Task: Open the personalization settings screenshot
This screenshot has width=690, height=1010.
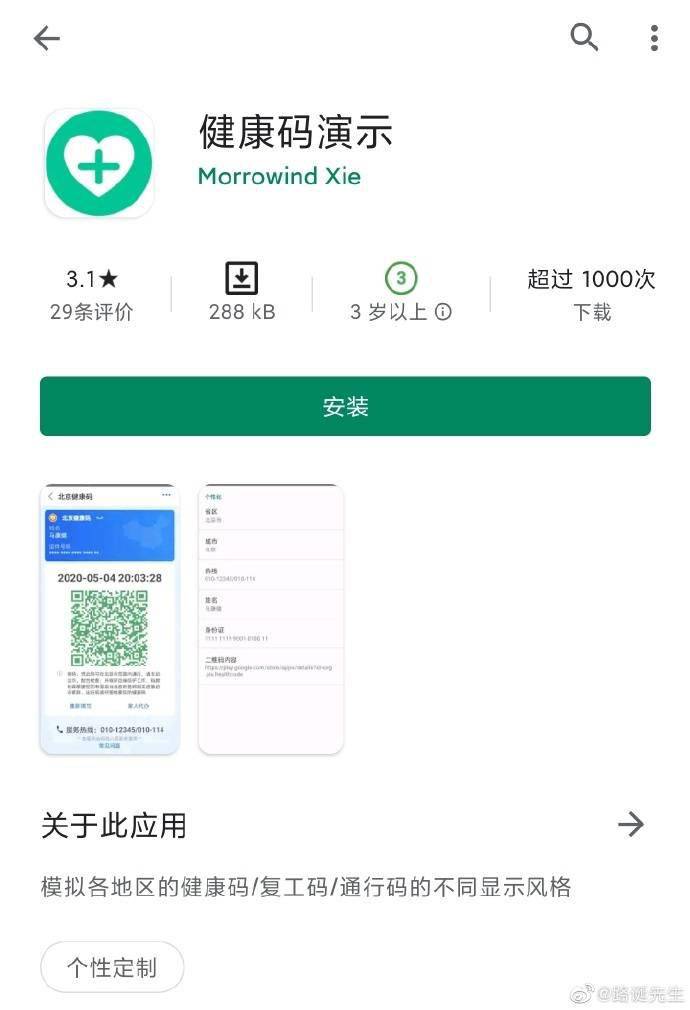Action: tap(271, 619)
